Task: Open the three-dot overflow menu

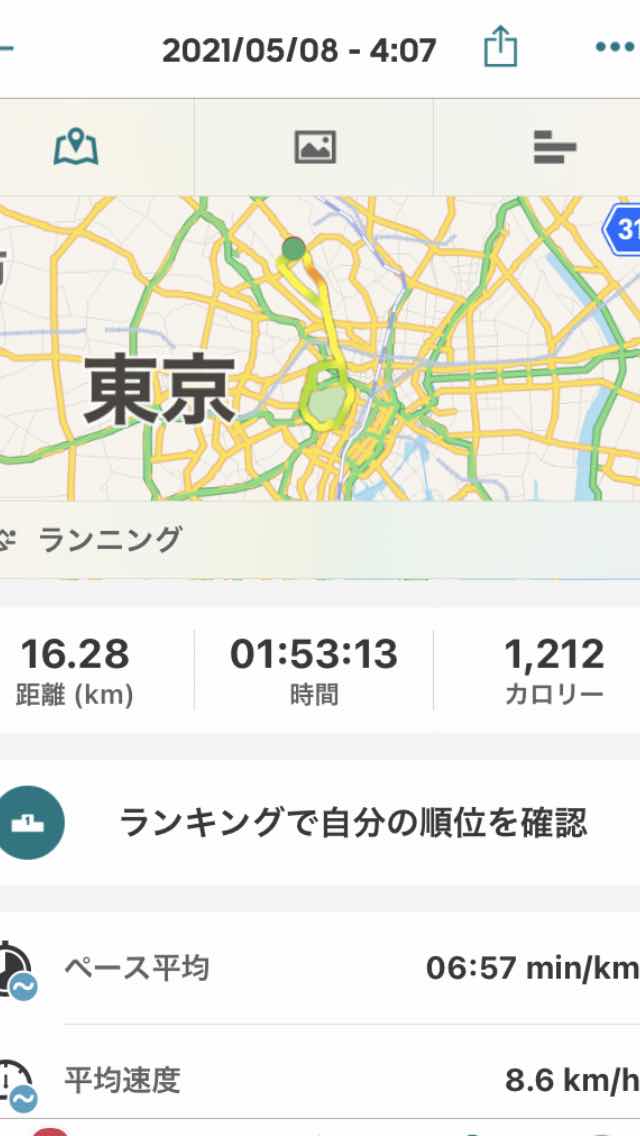Action: 615,48
